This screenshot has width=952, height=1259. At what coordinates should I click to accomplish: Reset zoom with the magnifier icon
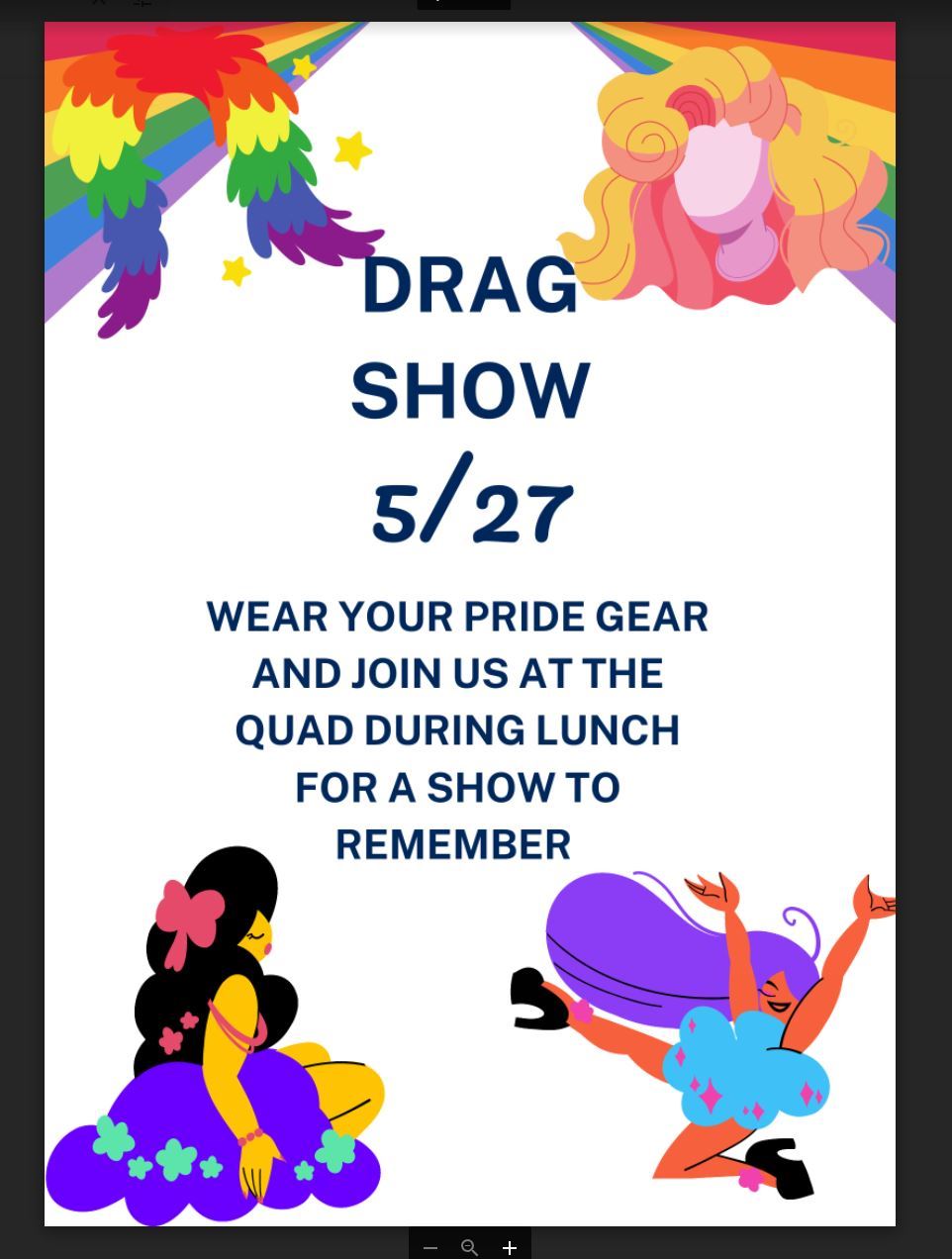pyautogui.click(x=470, y=1247)
